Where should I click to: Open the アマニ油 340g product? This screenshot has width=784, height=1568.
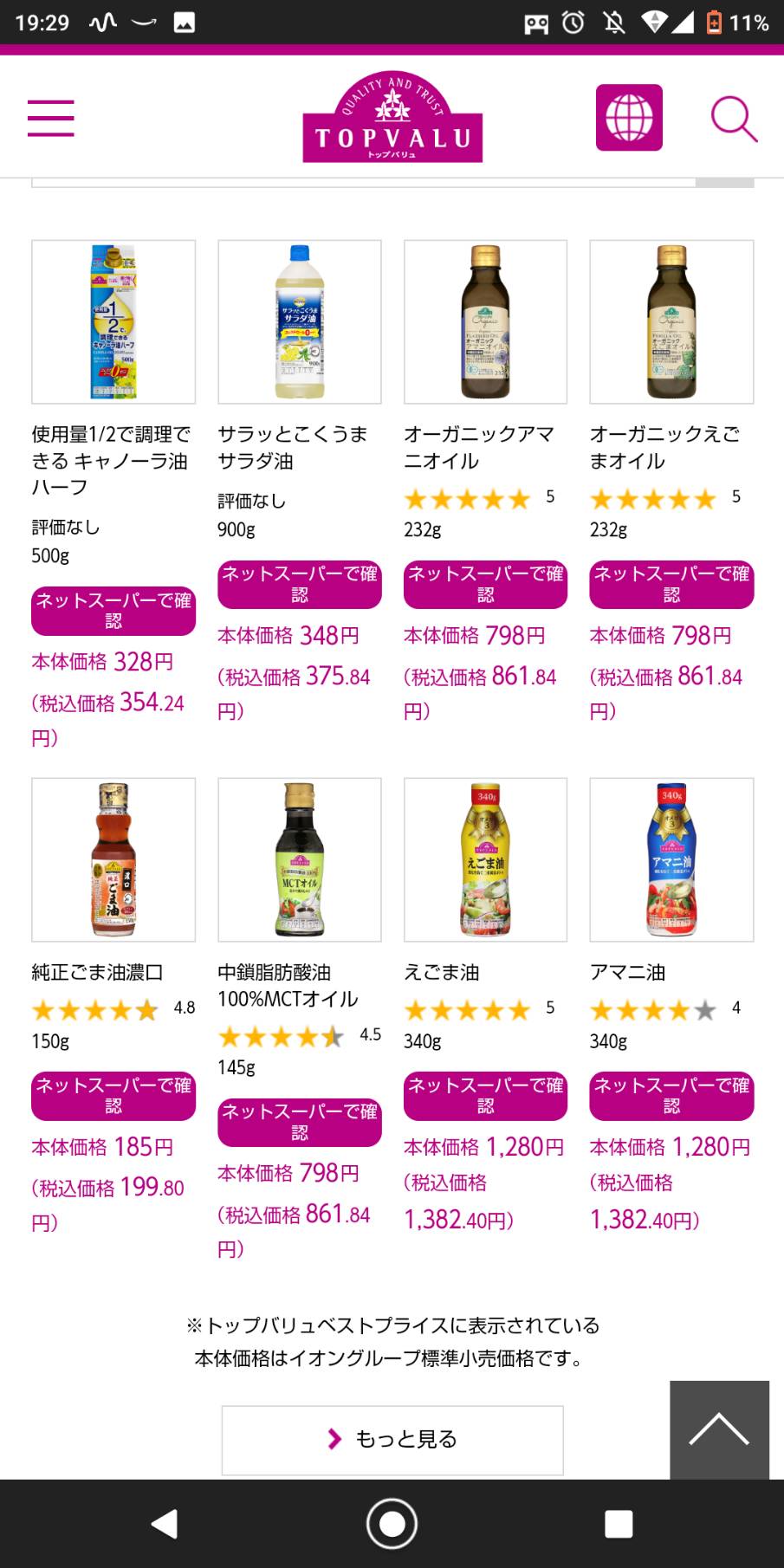671,859
